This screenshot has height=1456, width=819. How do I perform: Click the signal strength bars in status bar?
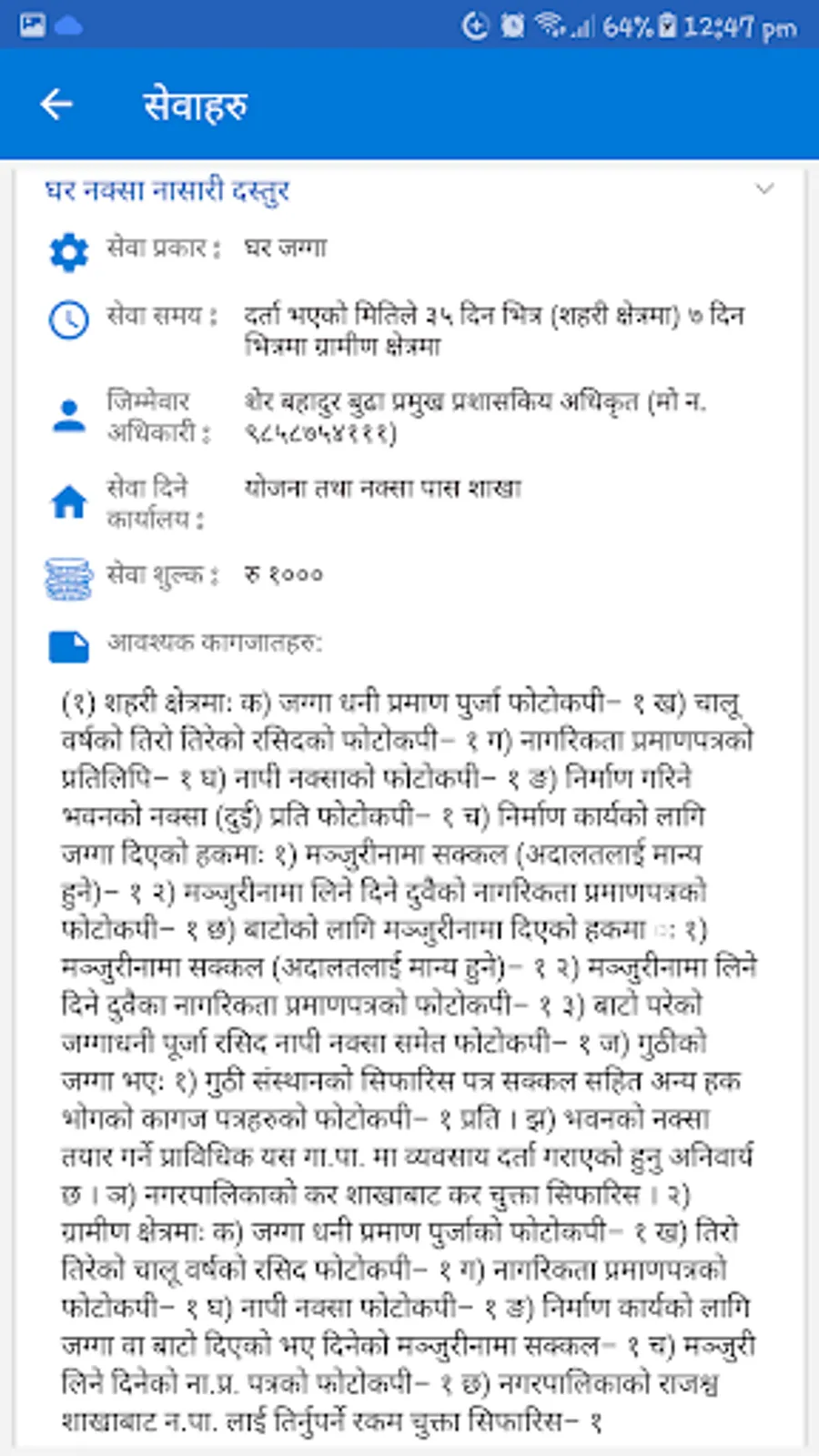click(x=579, y=26)
